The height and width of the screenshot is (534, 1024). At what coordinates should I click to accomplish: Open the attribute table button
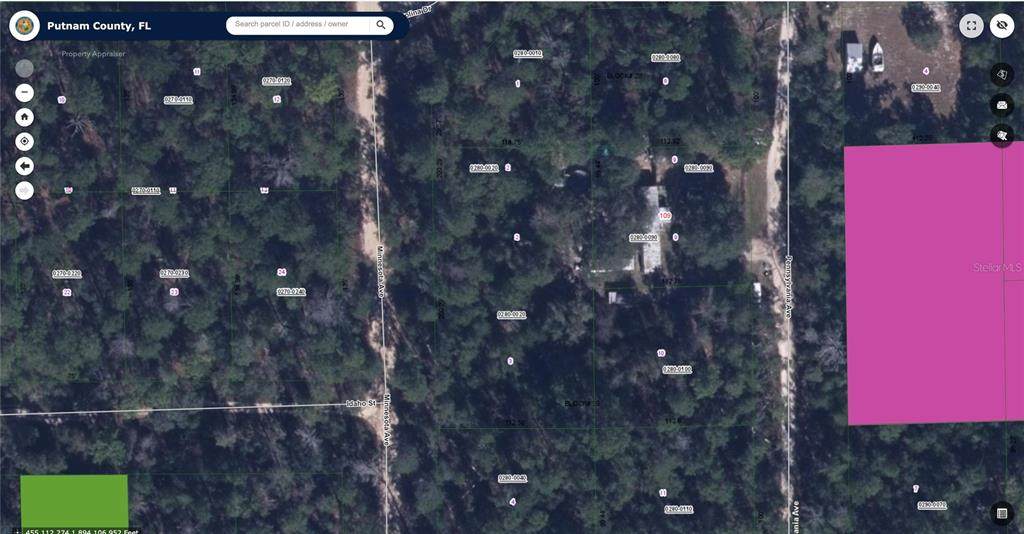1001,513
